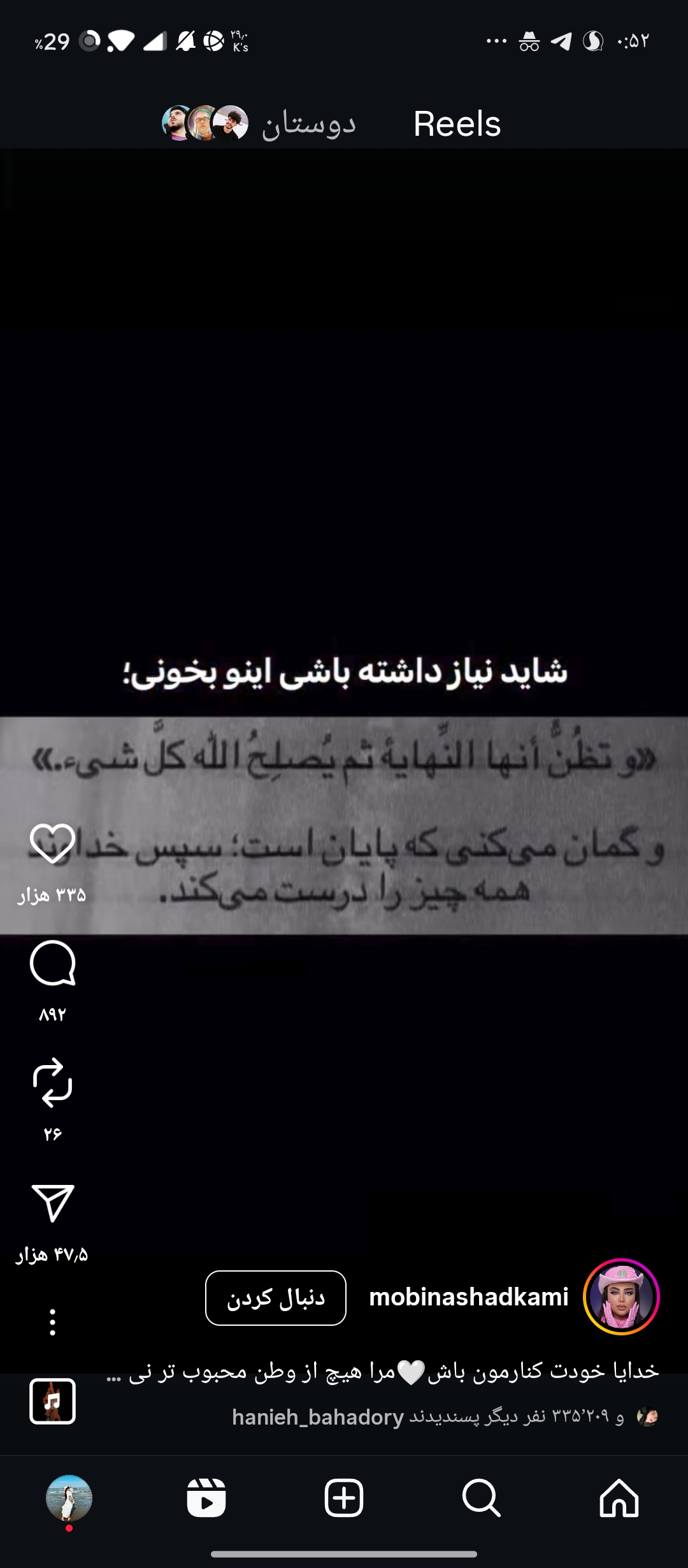Open the comments on this reel
This screenshot has width=688, height=1568.
52,963
